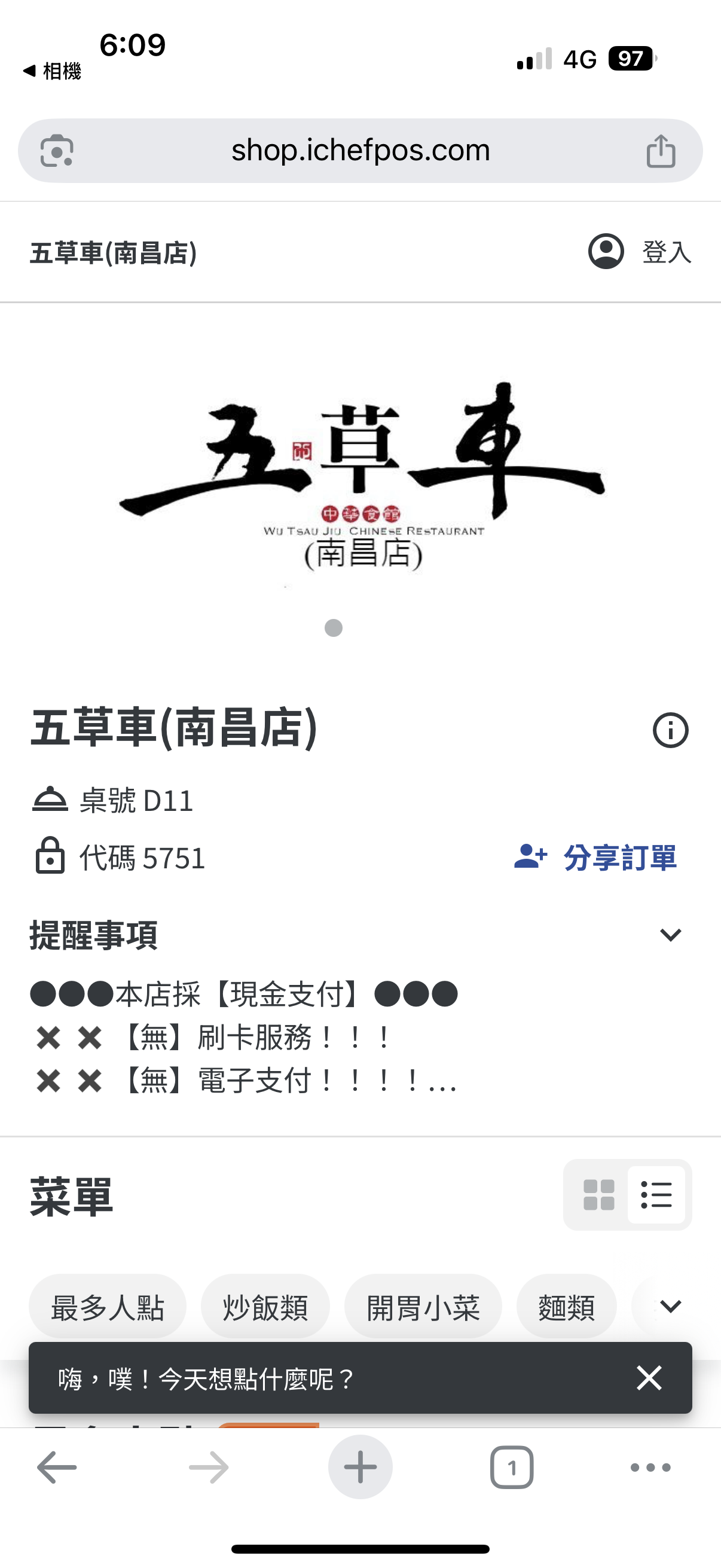
Task: Tap the share icon beside the URL
Action: [662, 150]
